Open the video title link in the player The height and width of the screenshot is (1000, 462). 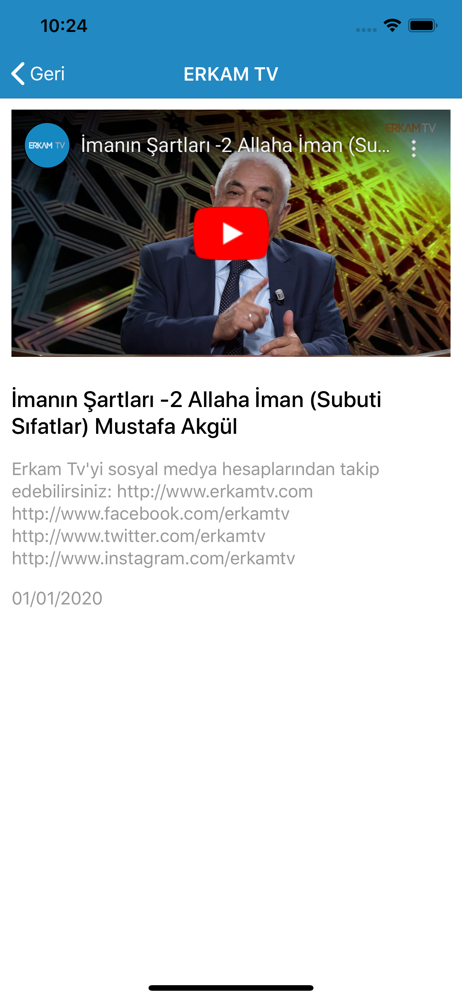coord(235,145)
